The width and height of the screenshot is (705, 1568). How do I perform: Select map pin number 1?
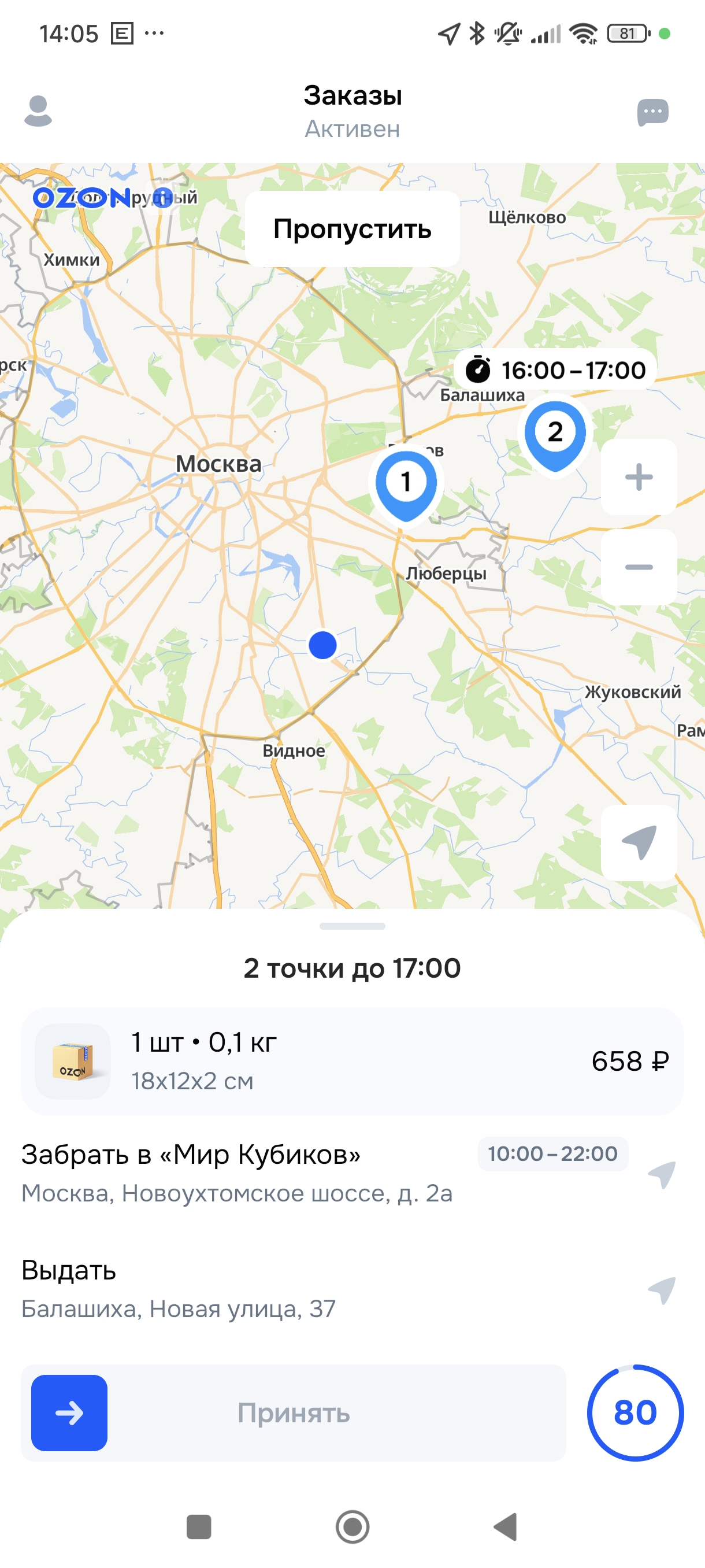click(406, 483)
